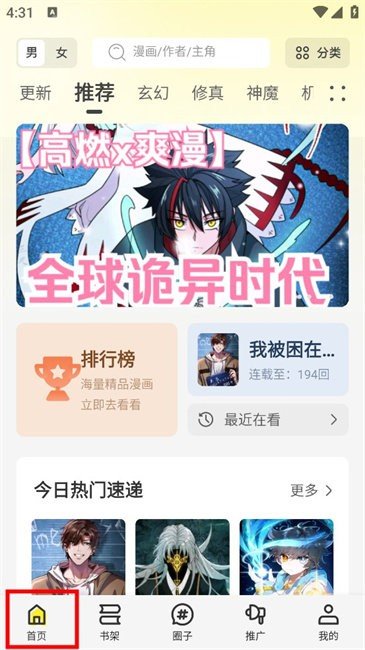Viewport: 365px width, 650px height.
Task: Open the 漫画/作者/主角 search box
Action: click(181, 53)
